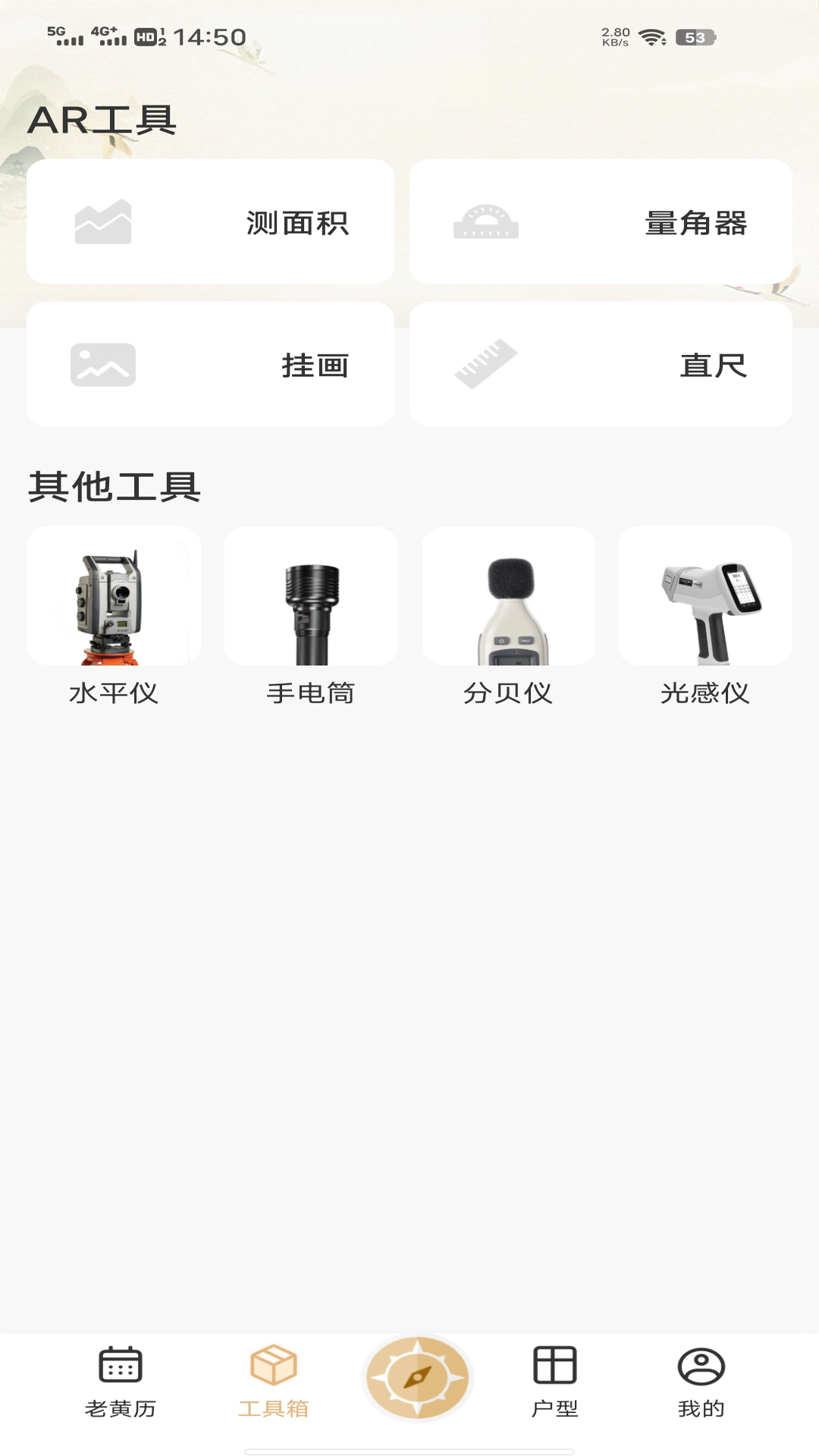Open the 测面积 area measuring tool
Image resolution: width=819 pixels, height=1456 pixels.
tap(210, 221)
